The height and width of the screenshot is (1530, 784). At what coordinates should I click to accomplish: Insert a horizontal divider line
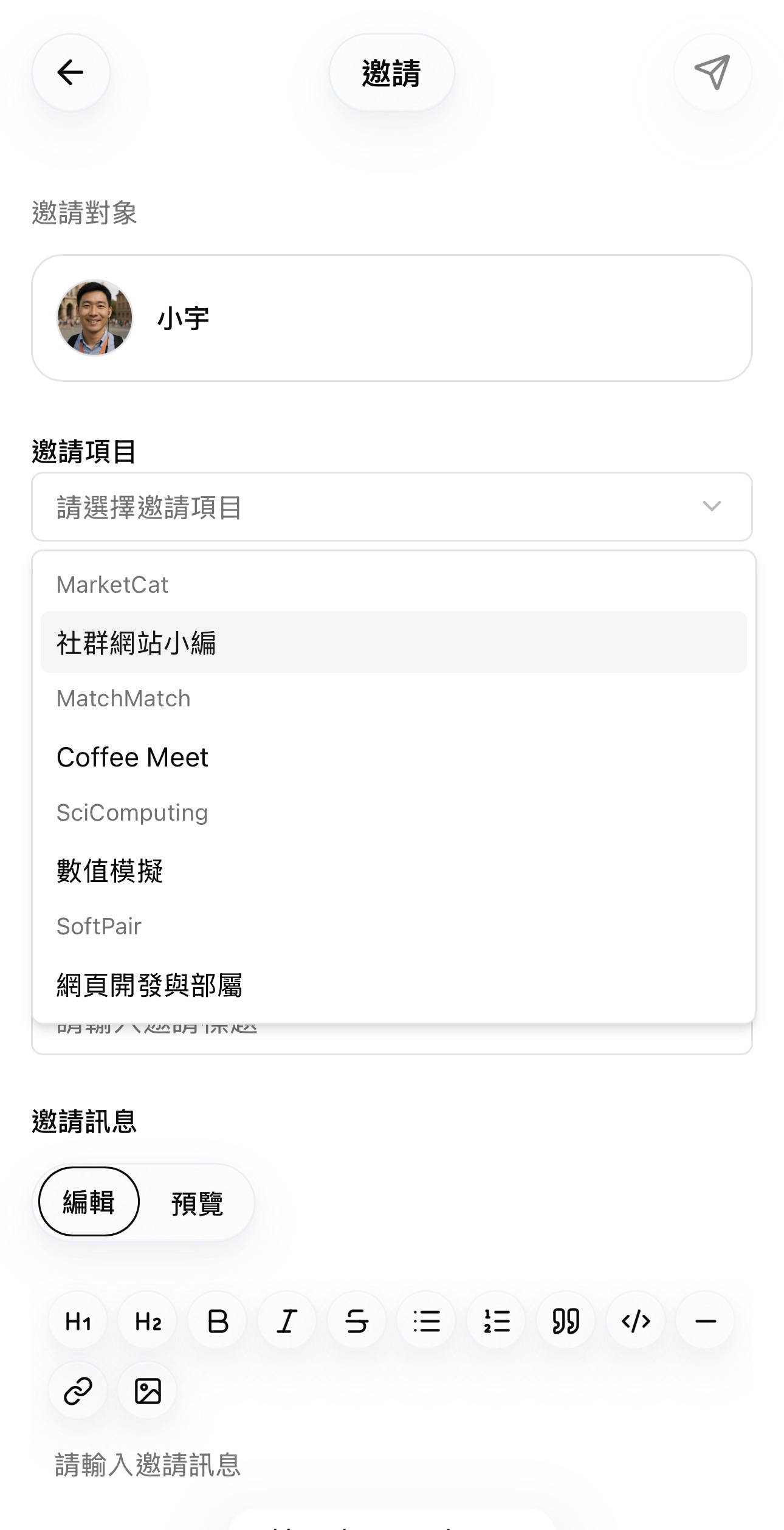tap(705, 1320)
